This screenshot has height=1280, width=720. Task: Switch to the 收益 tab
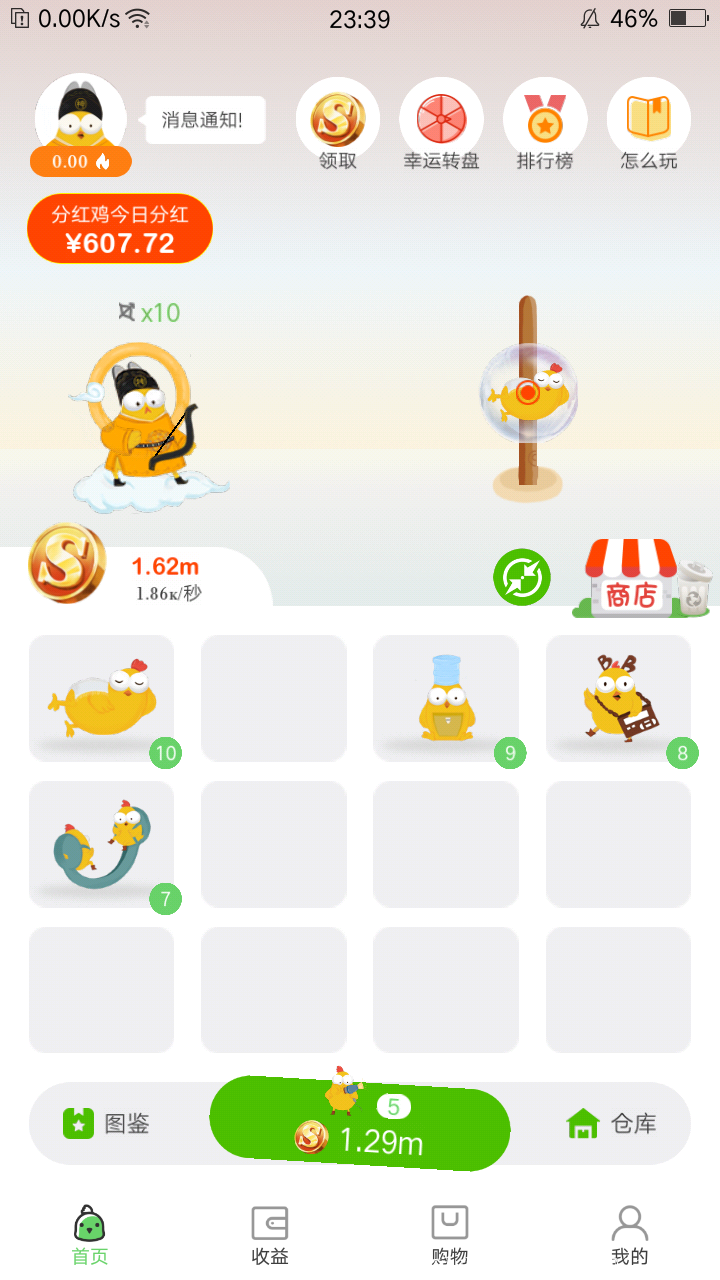pyautogui.click(x=270, y=1236)
